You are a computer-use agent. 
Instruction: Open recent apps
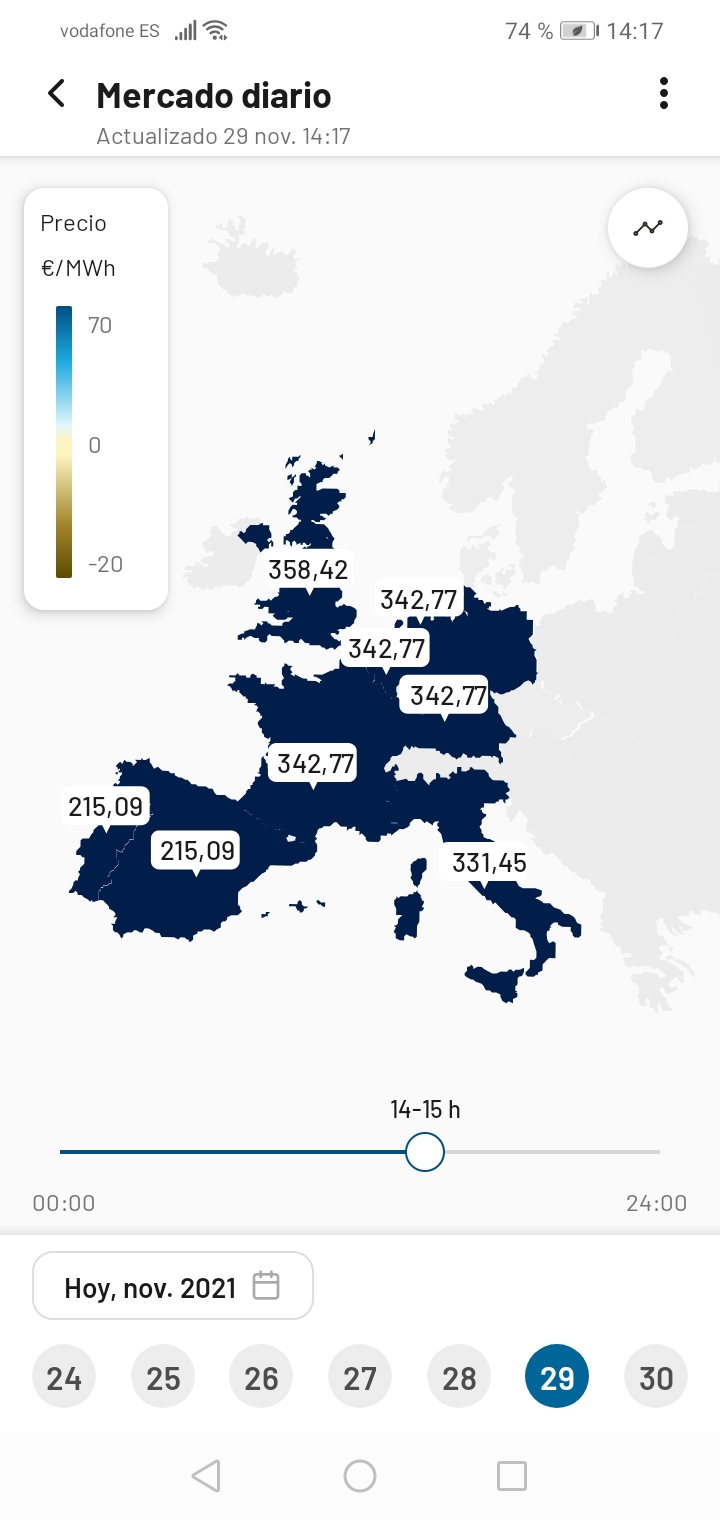tap(512, 1476)
